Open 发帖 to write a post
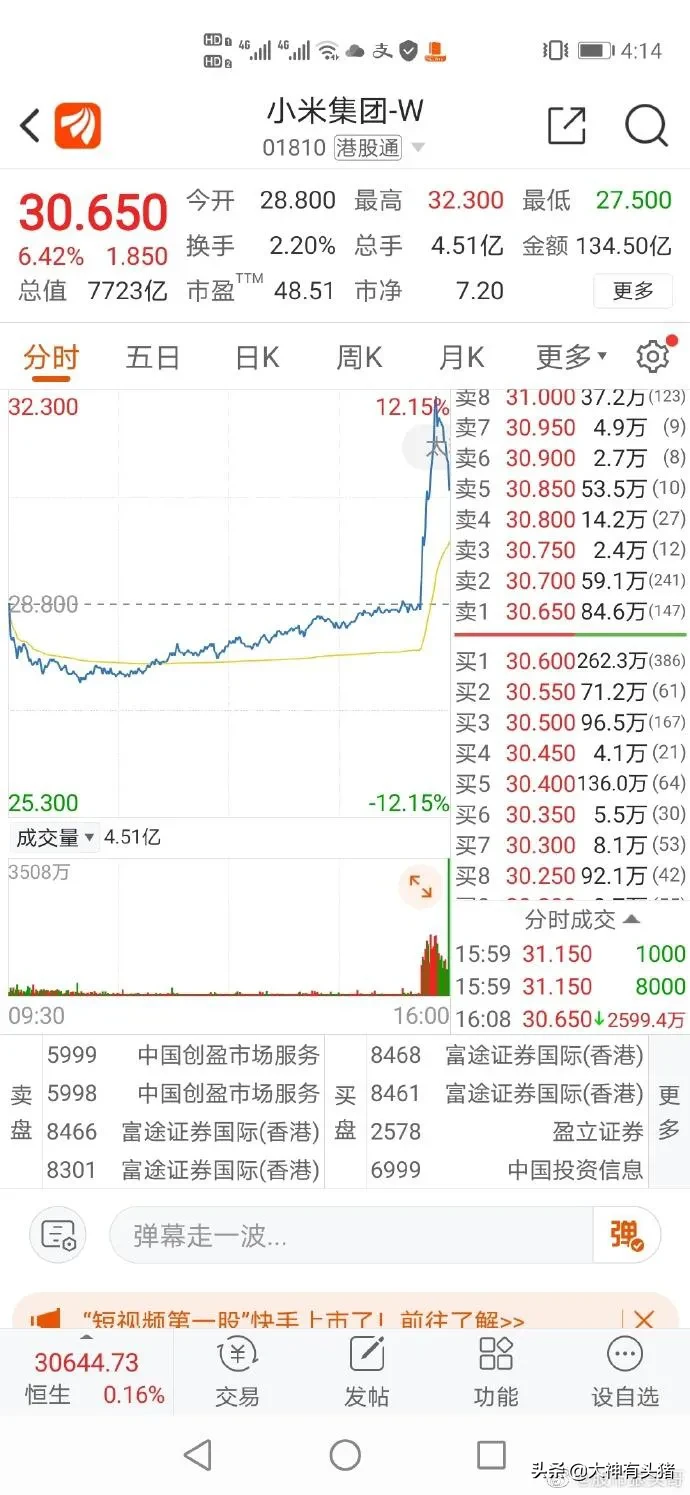 366,1372
